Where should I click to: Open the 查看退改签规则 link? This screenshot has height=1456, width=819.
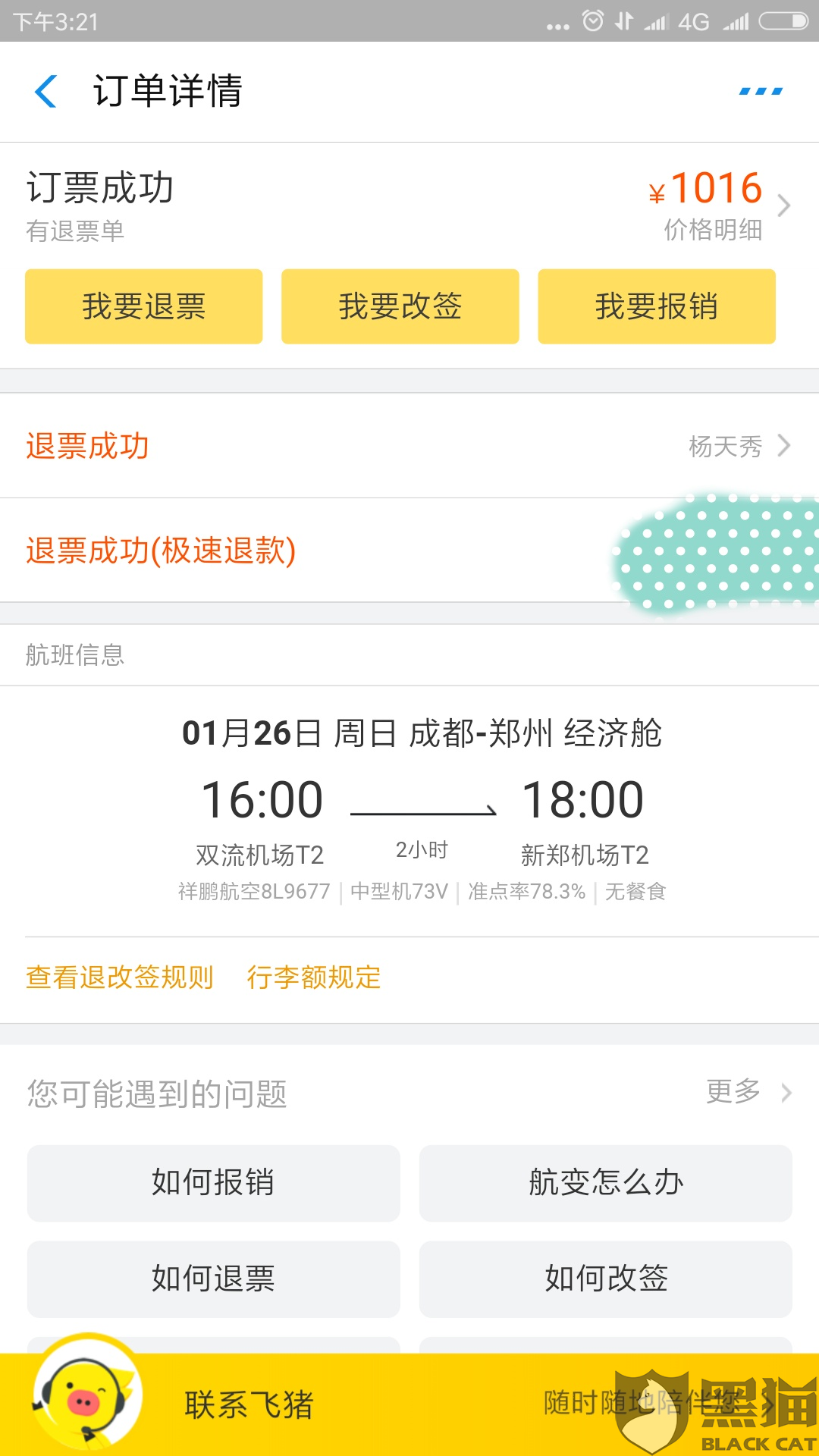[x=120, y=977]
